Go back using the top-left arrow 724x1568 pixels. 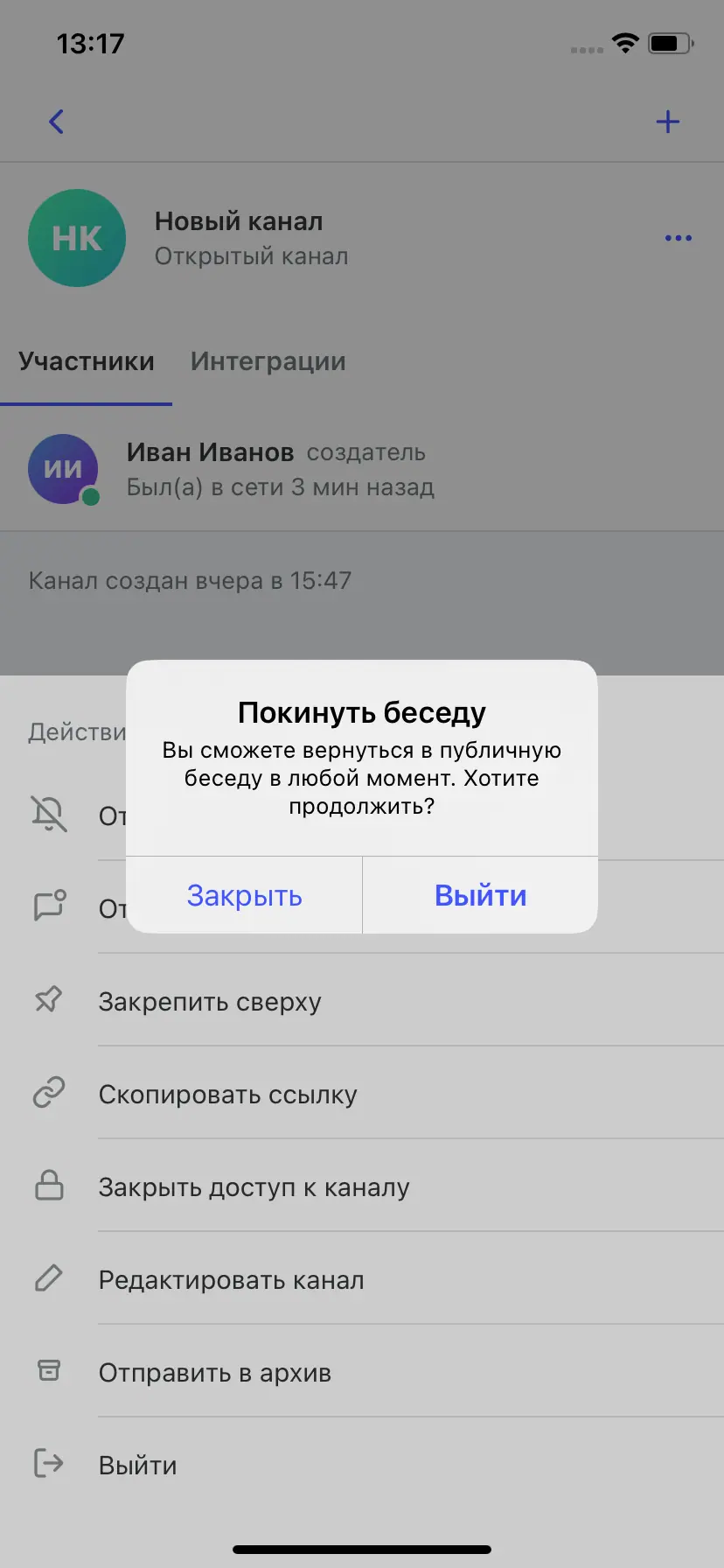57,122
